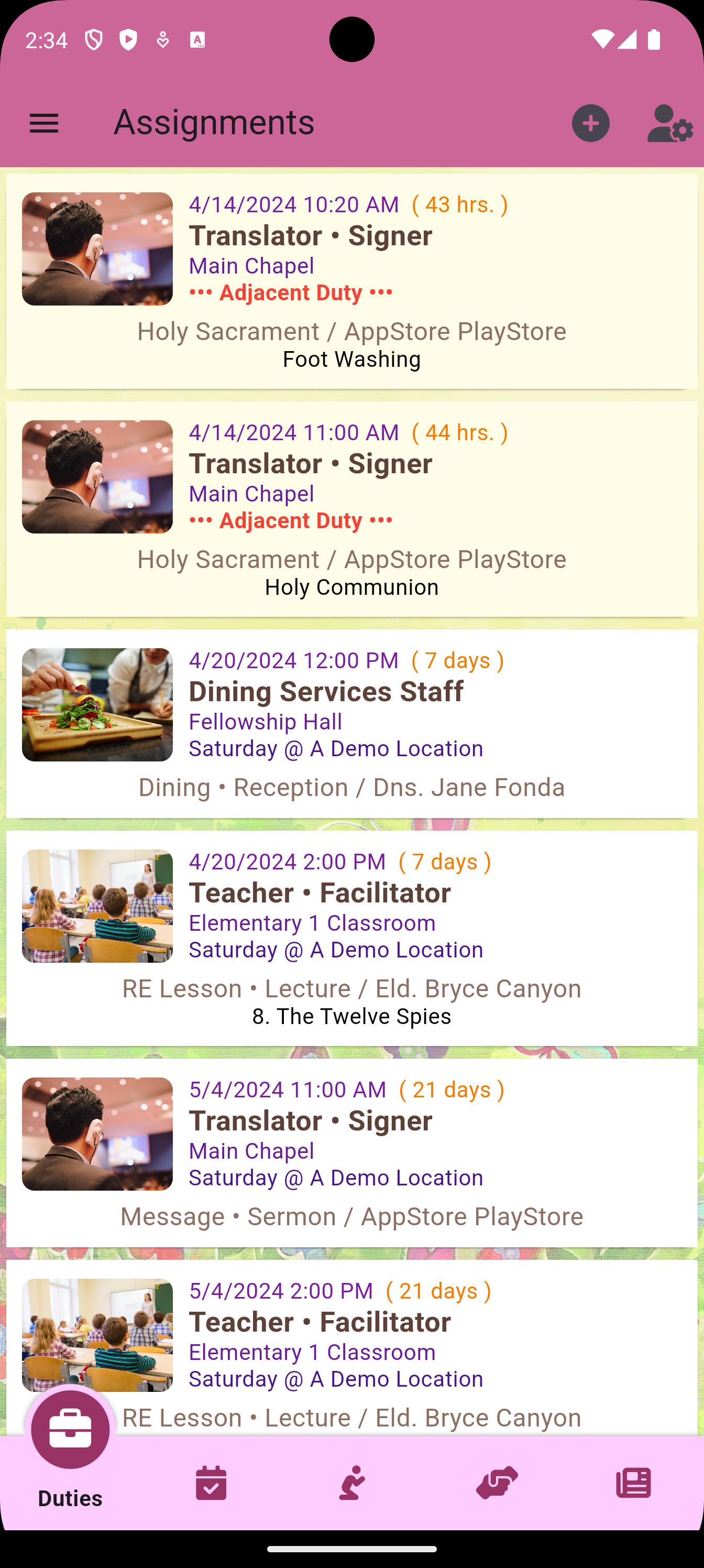Switch to the kneeling person tab
This screenshot has height=1568, width=704.
(351, 1483)
